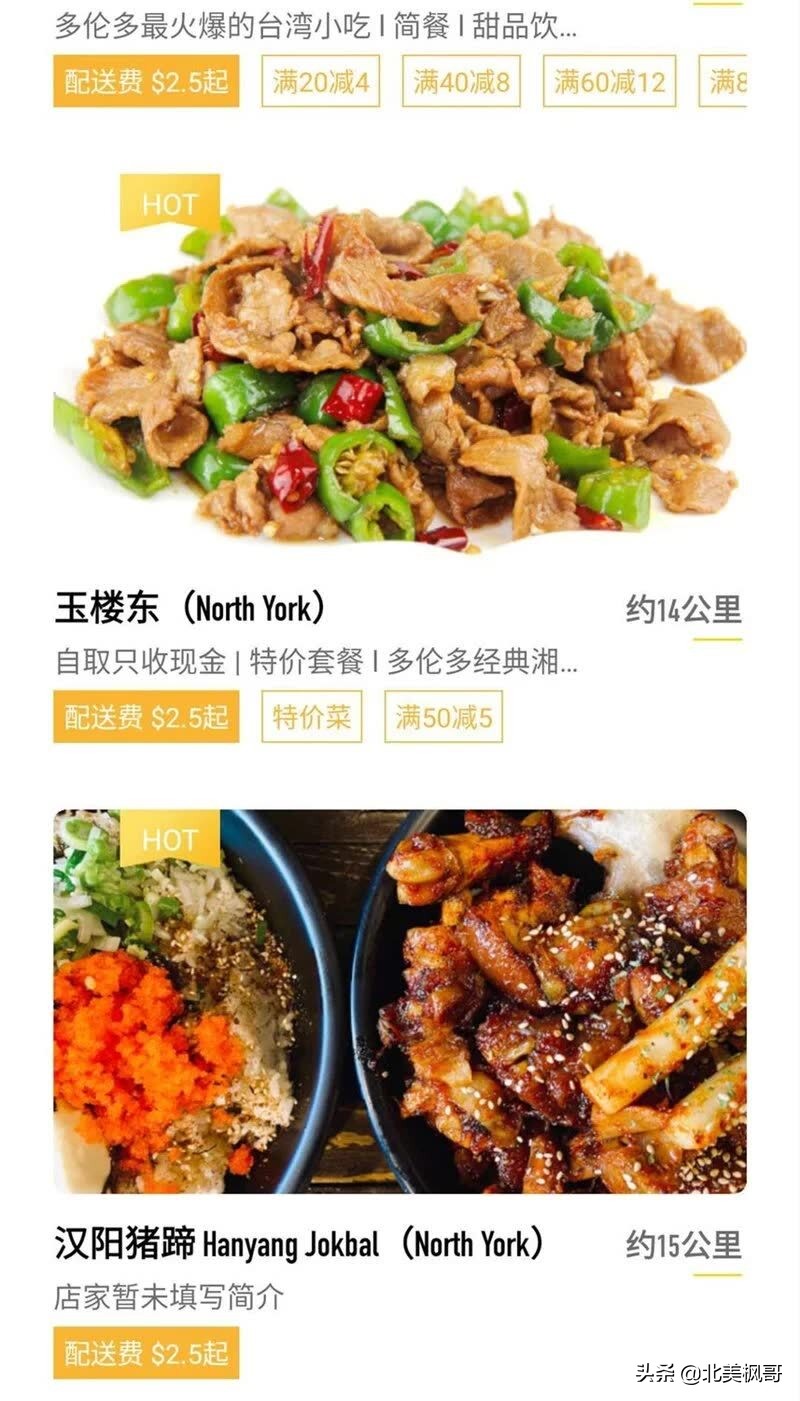800x1401 pixels.
Task: Tap the 满60减12 promotion tag
Action: [x=611, y=82]
